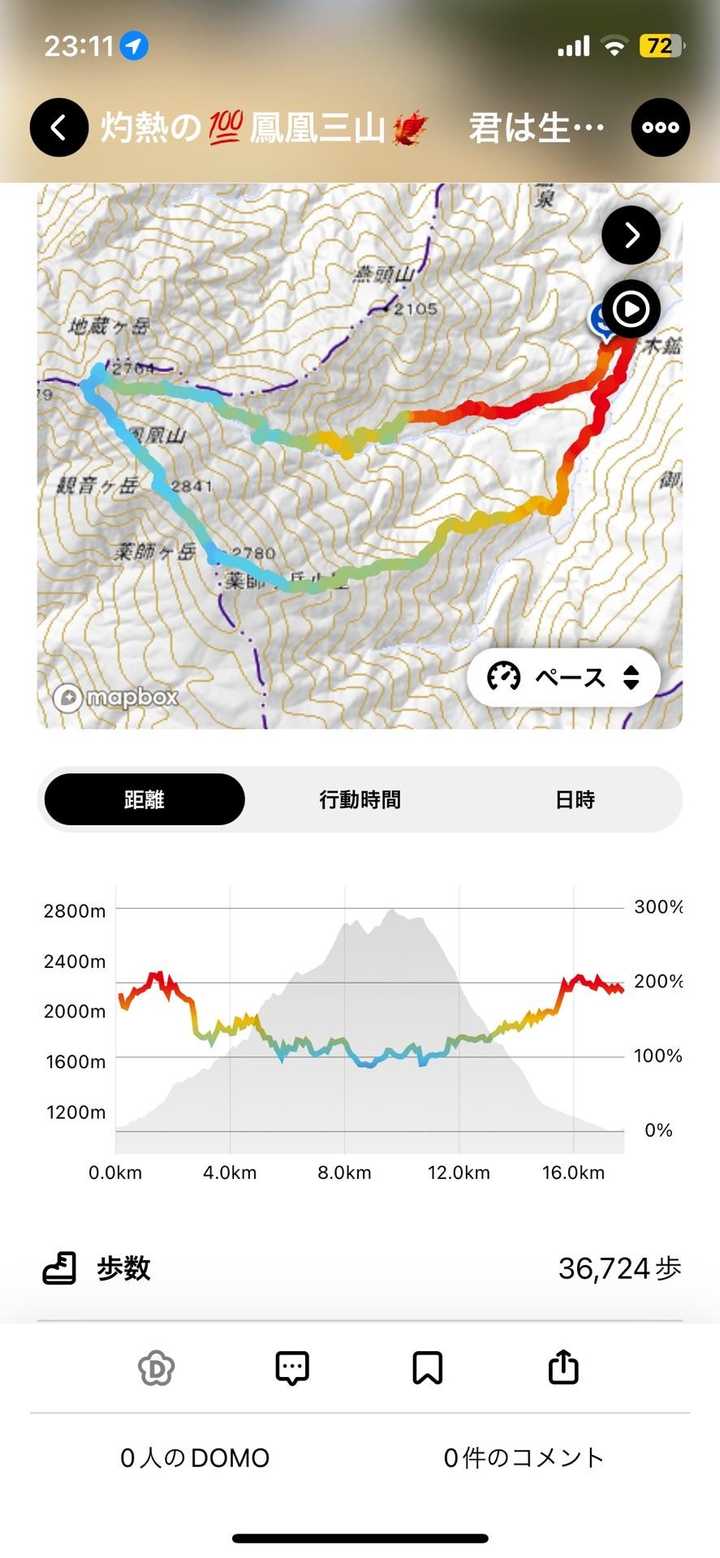Open the ペース display selector
Viewport: 720px width, 1558px height.
(563, 677)
